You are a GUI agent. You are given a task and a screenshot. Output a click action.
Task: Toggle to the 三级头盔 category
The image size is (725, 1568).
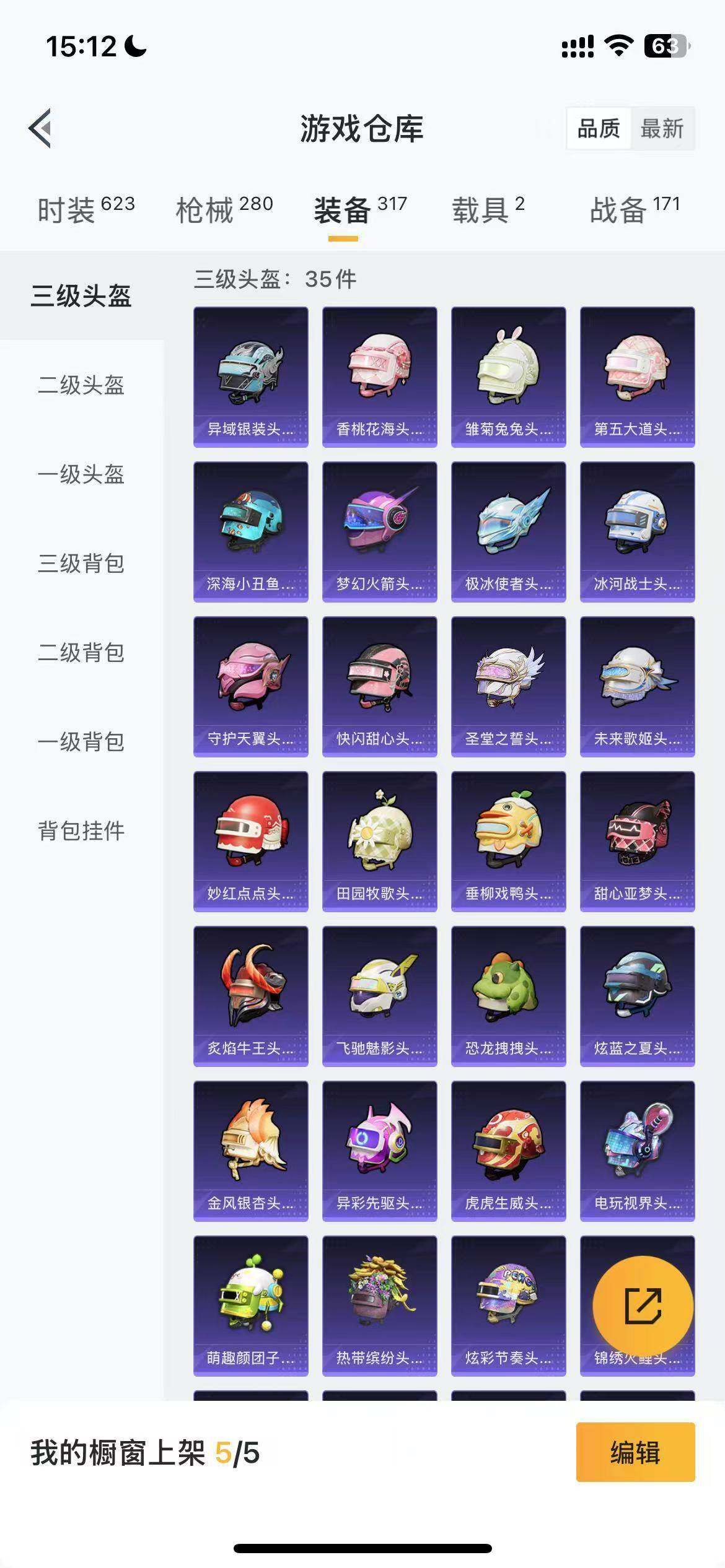[81, 297]
